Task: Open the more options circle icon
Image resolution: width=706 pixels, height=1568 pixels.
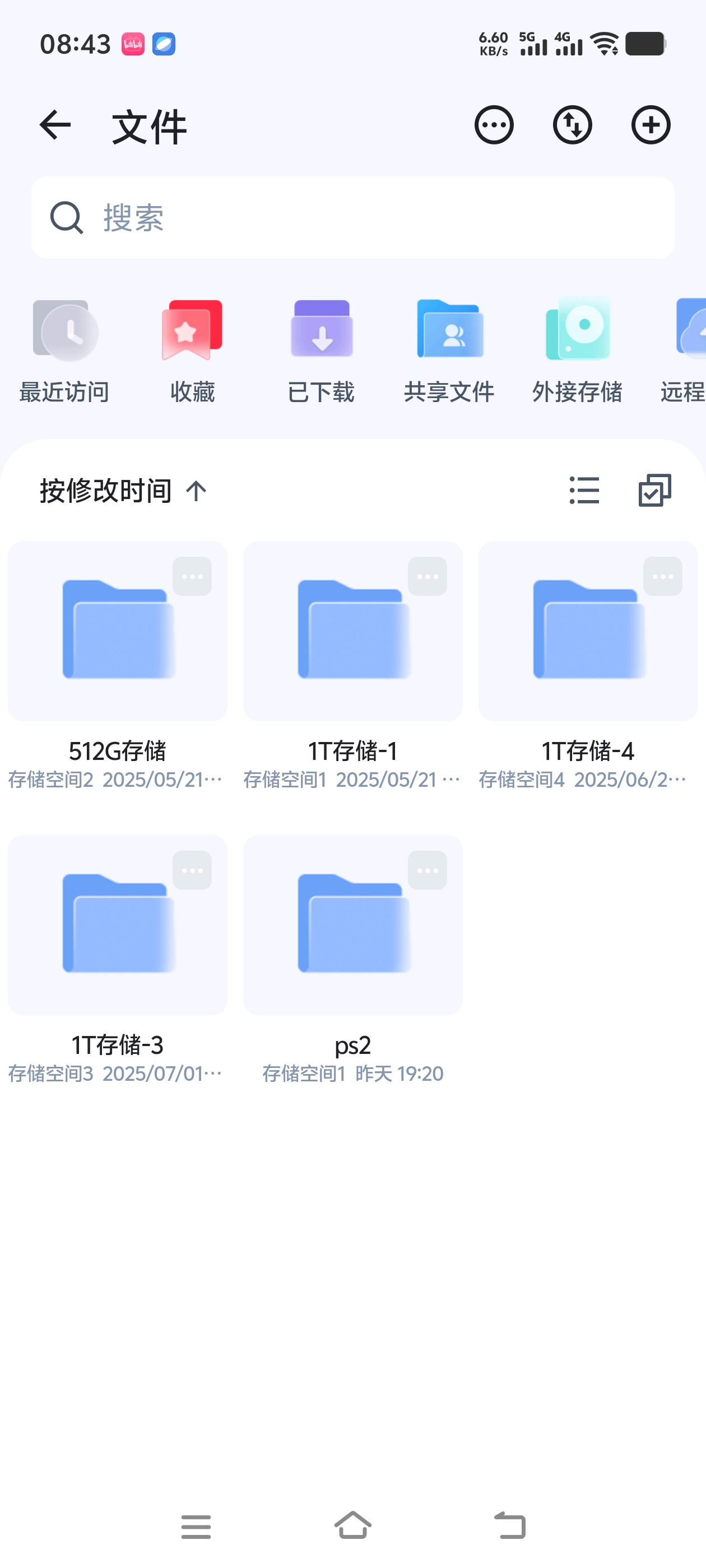Action: tap(494, 125)
